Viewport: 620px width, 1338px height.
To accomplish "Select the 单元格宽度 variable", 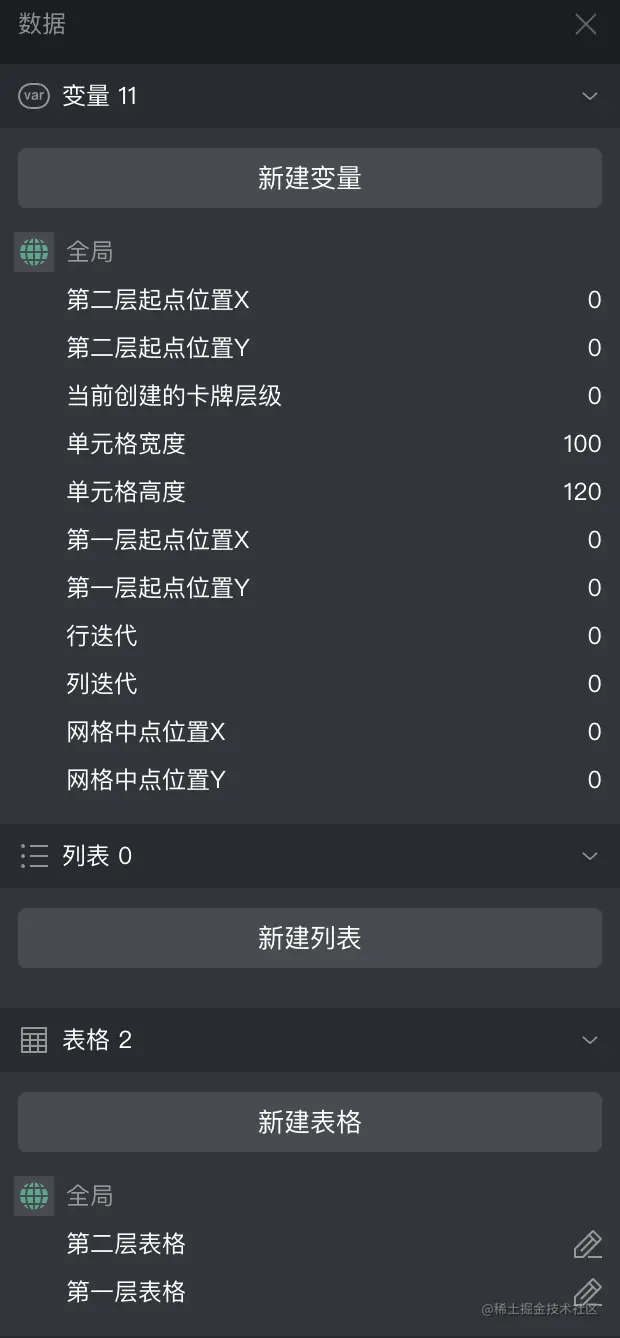I will (126, 444).
